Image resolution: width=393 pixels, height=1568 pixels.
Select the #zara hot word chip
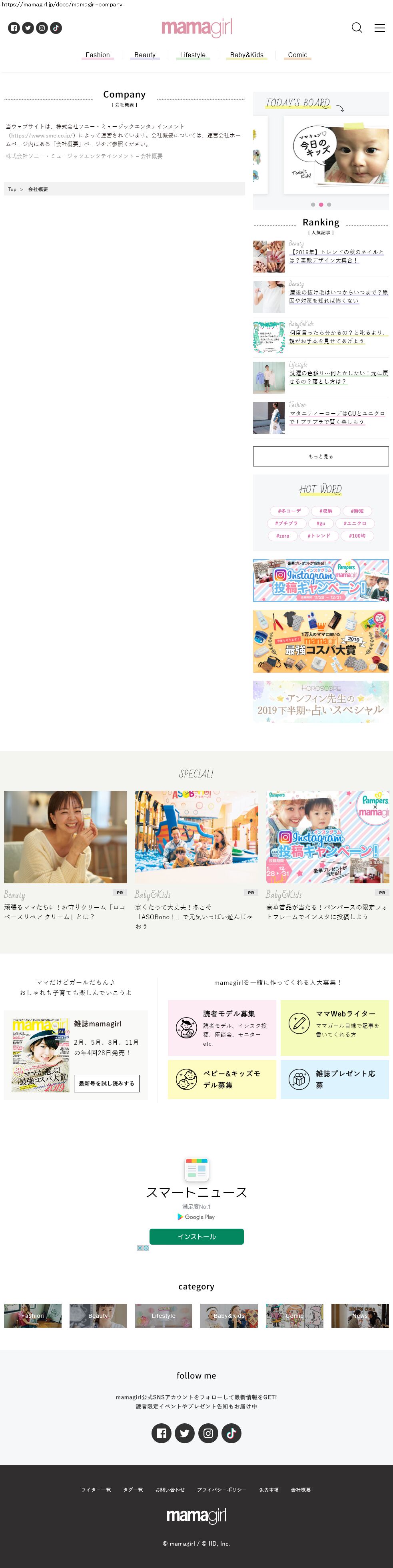[x=283, y=536]
